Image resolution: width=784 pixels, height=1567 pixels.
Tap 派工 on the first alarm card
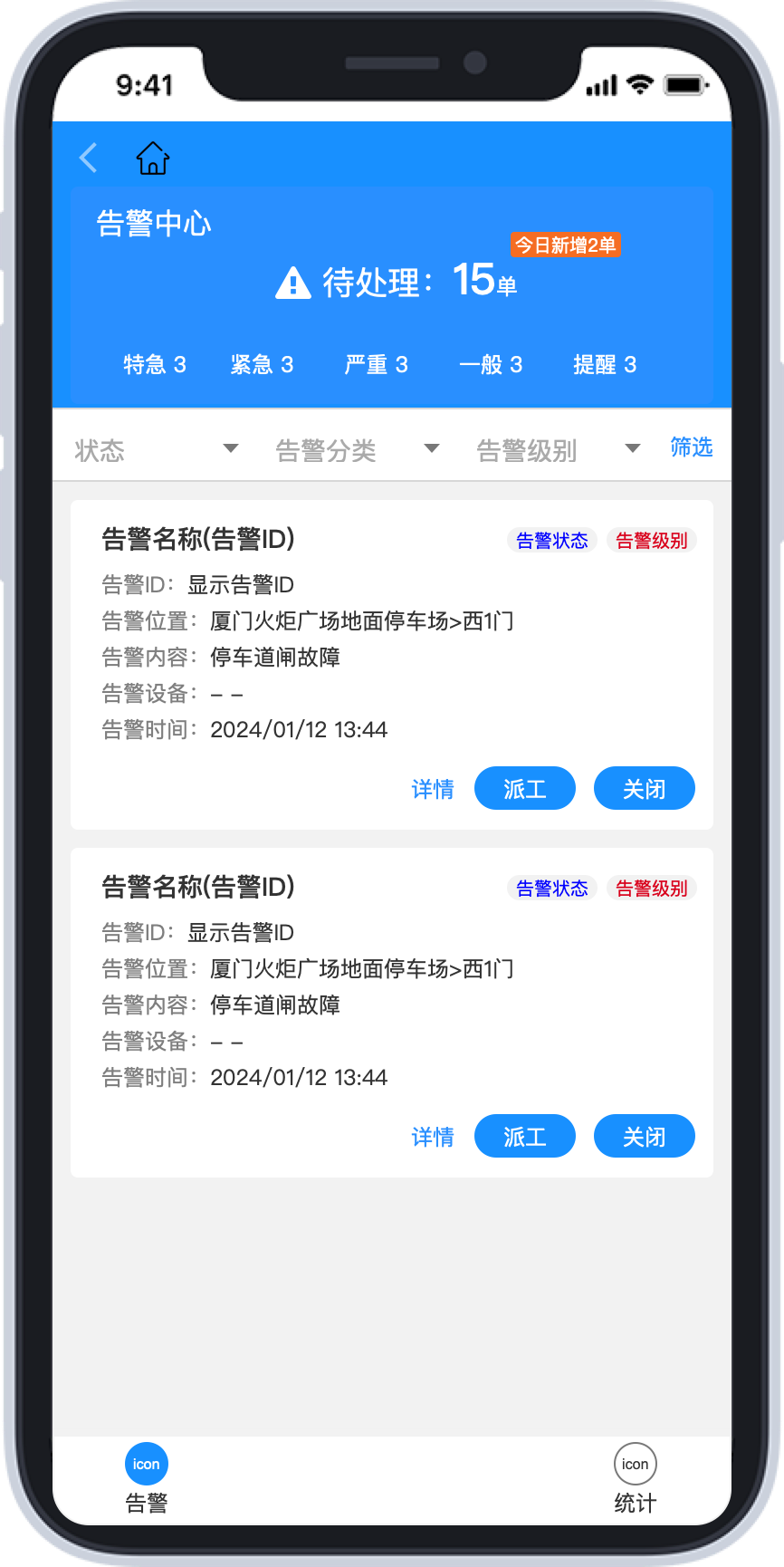click(525, 789)
